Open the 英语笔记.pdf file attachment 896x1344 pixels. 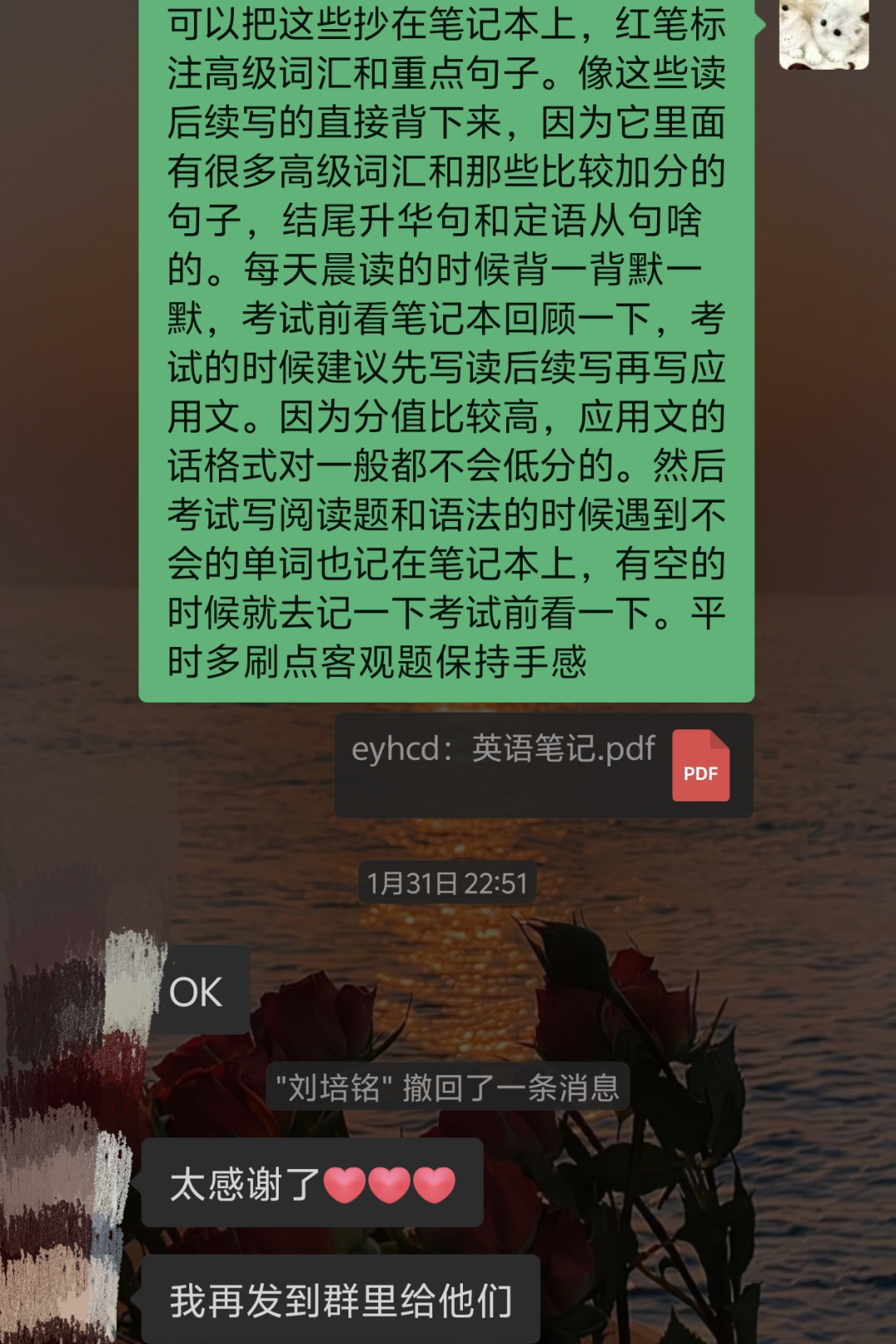543,765
